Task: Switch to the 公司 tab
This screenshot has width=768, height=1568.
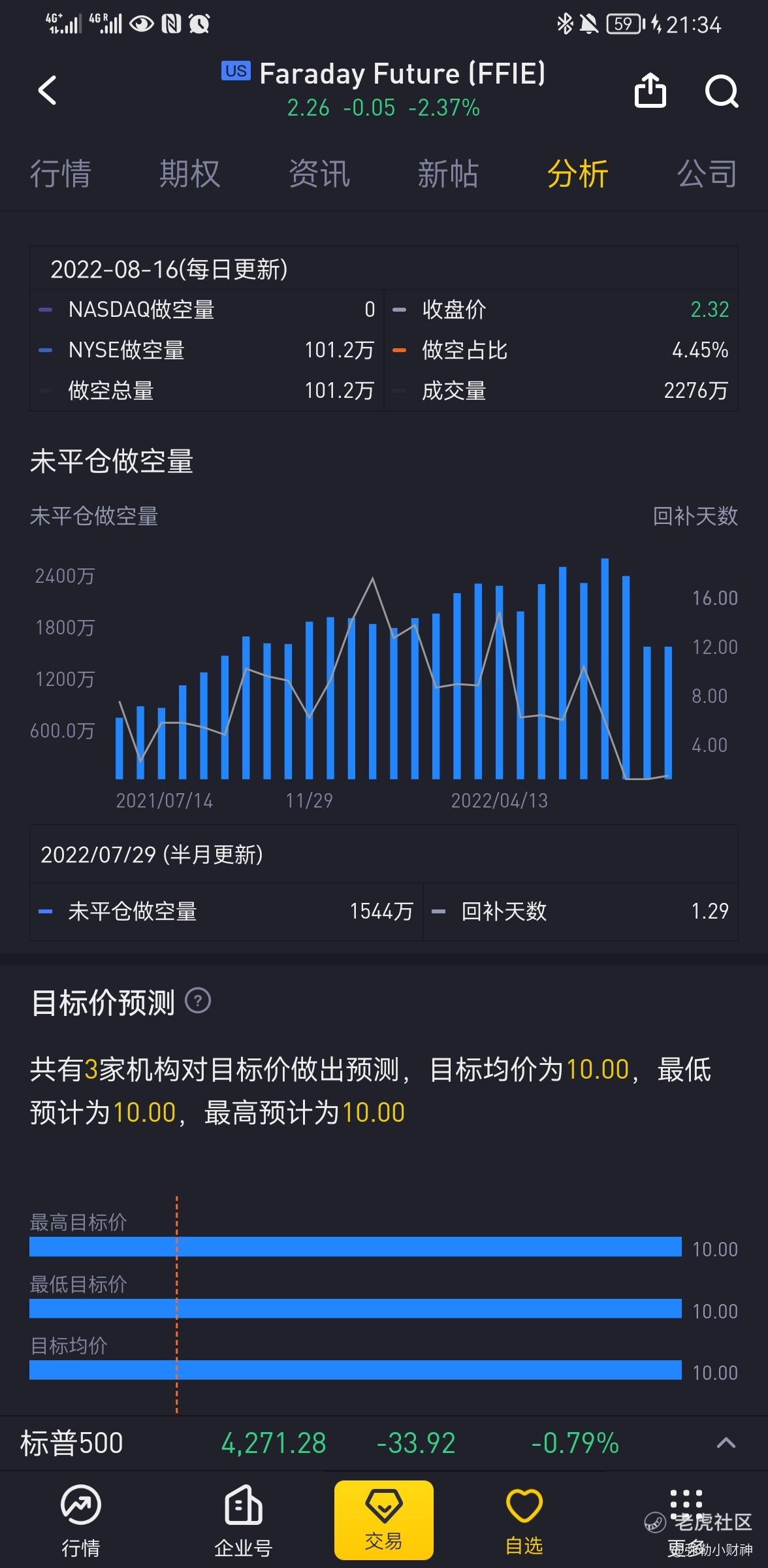Action: 707,174
